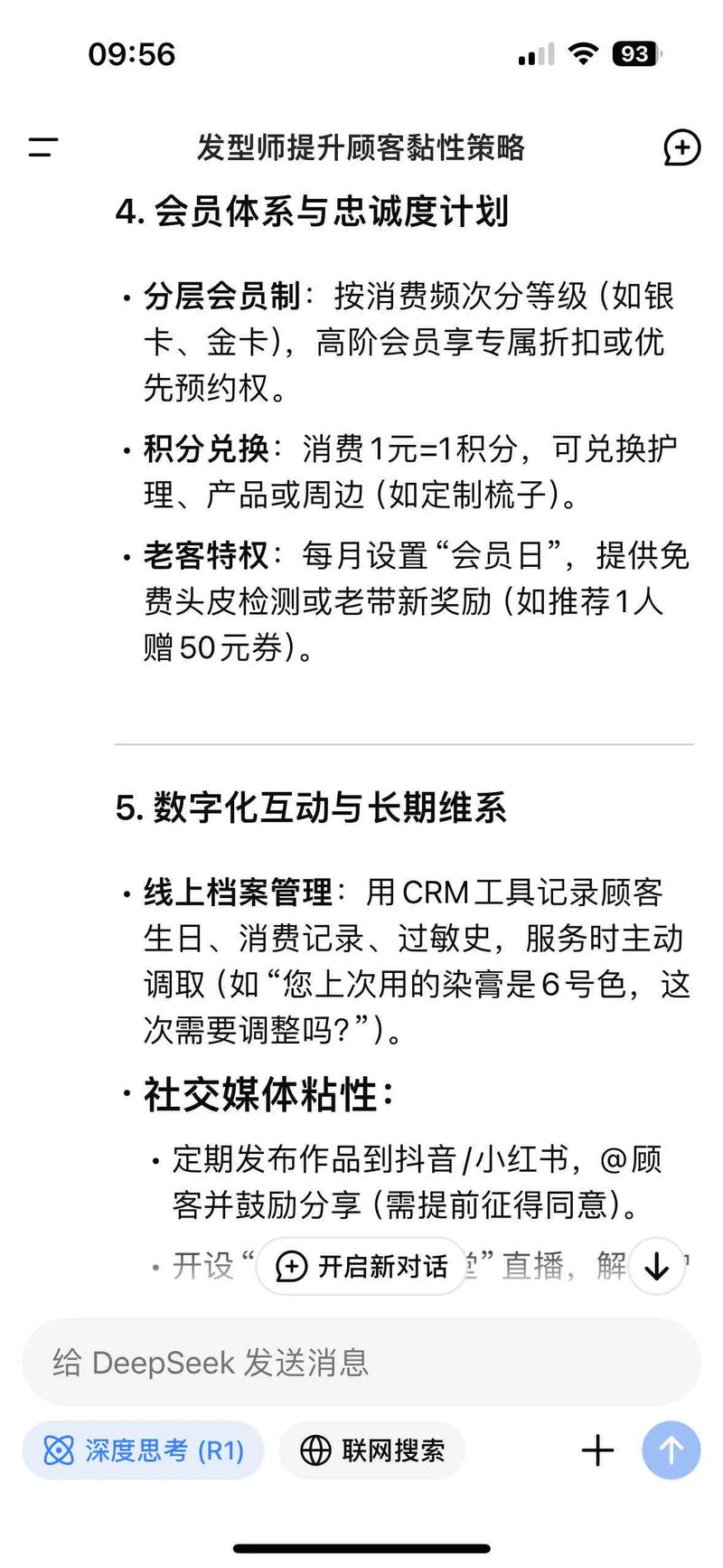
Task: Collapse the chat by tapping scroll-down circle
Action: [656, 1267]
